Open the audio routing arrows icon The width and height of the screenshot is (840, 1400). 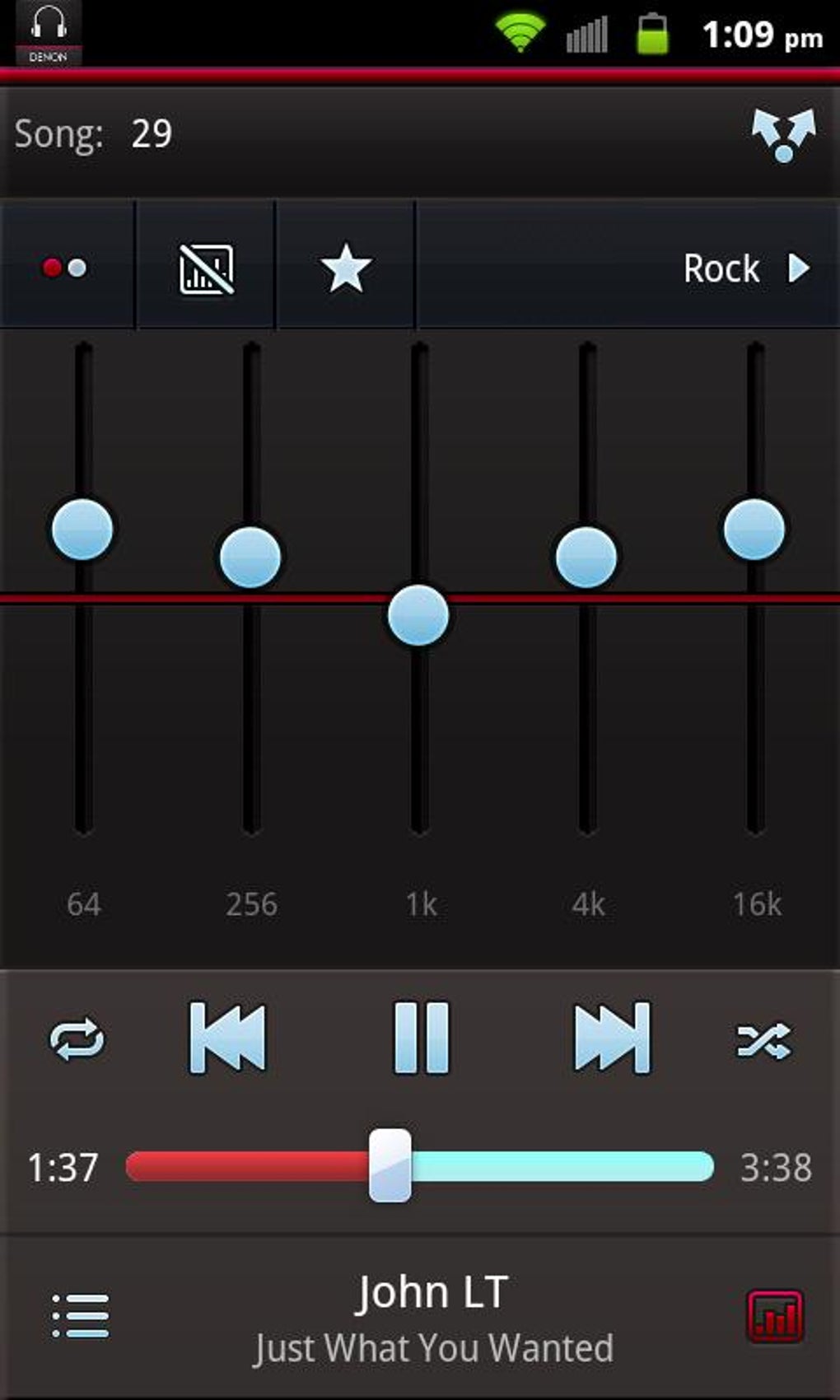click(783, 134)
